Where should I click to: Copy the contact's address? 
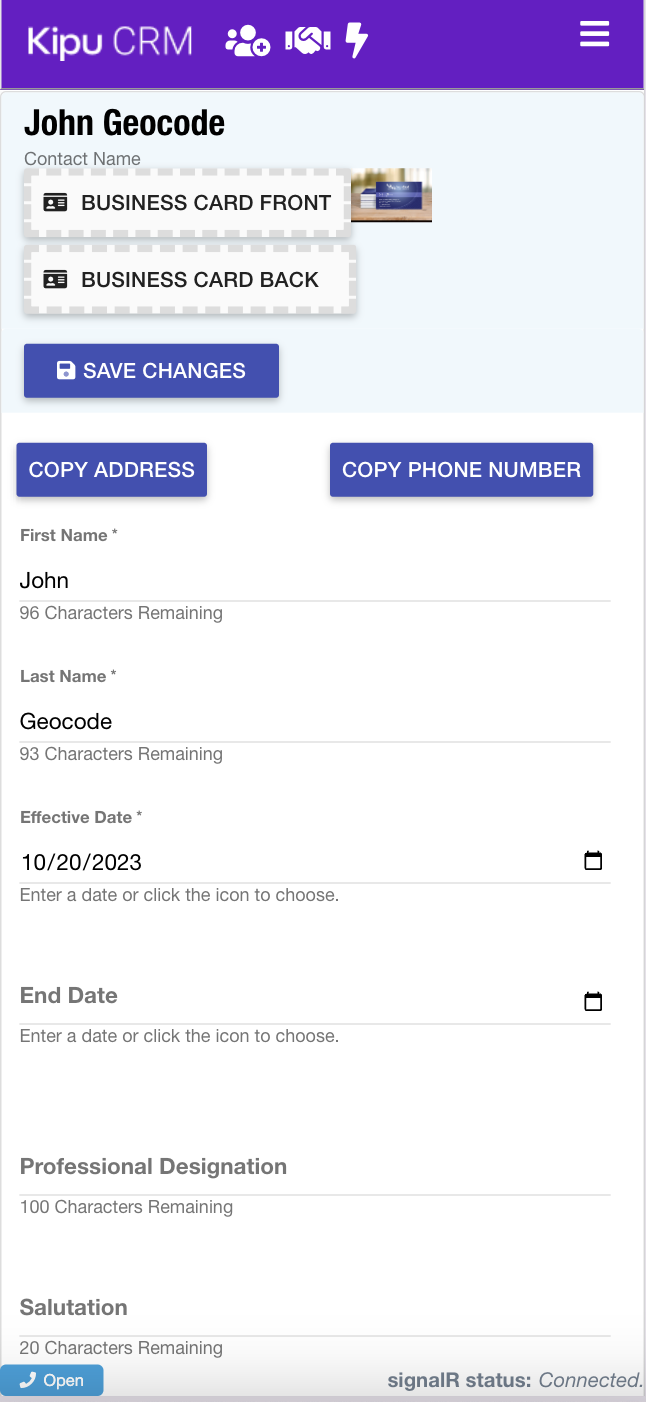[x=111, y=470]
